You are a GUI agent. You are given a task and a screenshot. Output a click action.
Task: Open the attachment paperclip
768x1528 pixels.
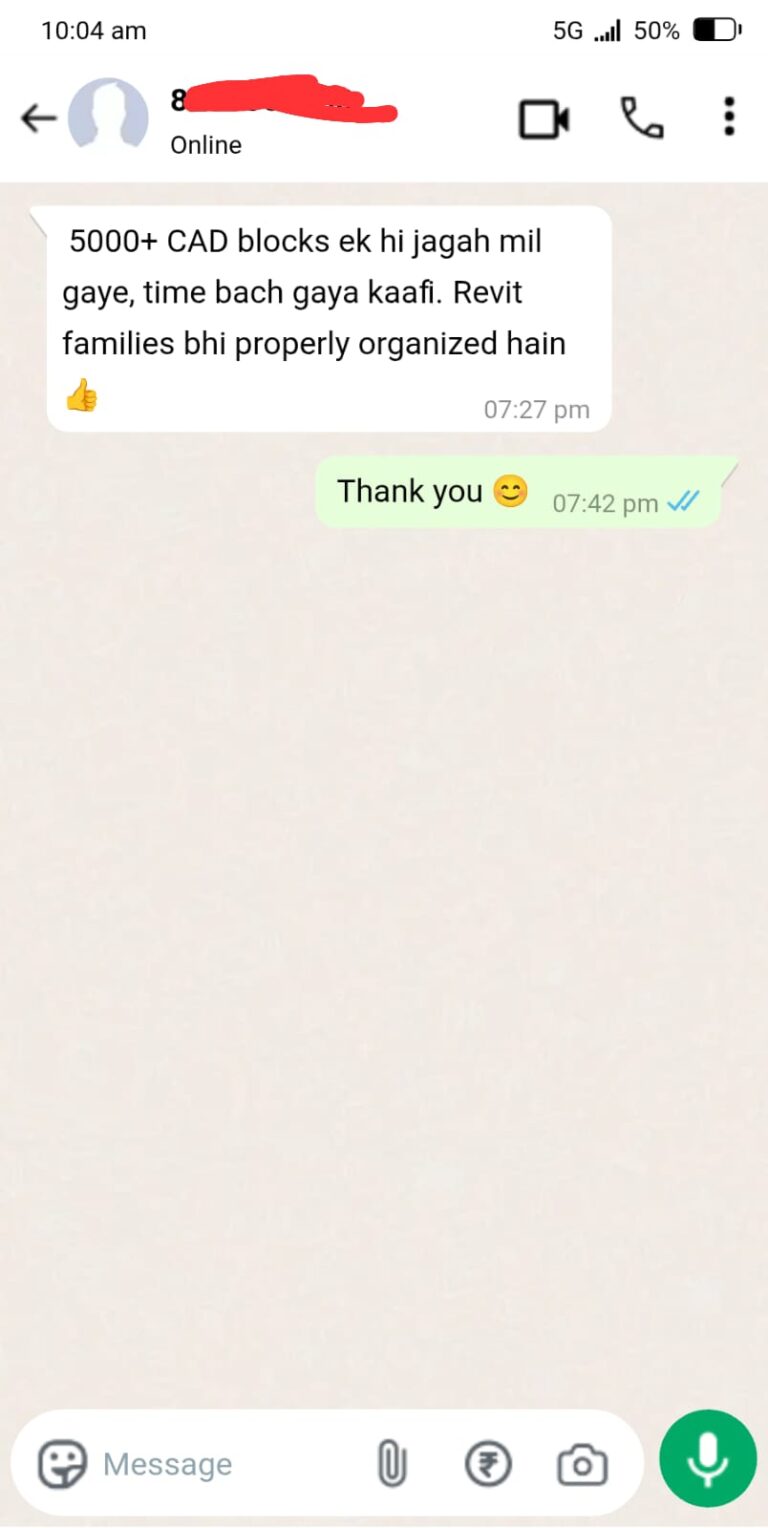[391, 1465]
